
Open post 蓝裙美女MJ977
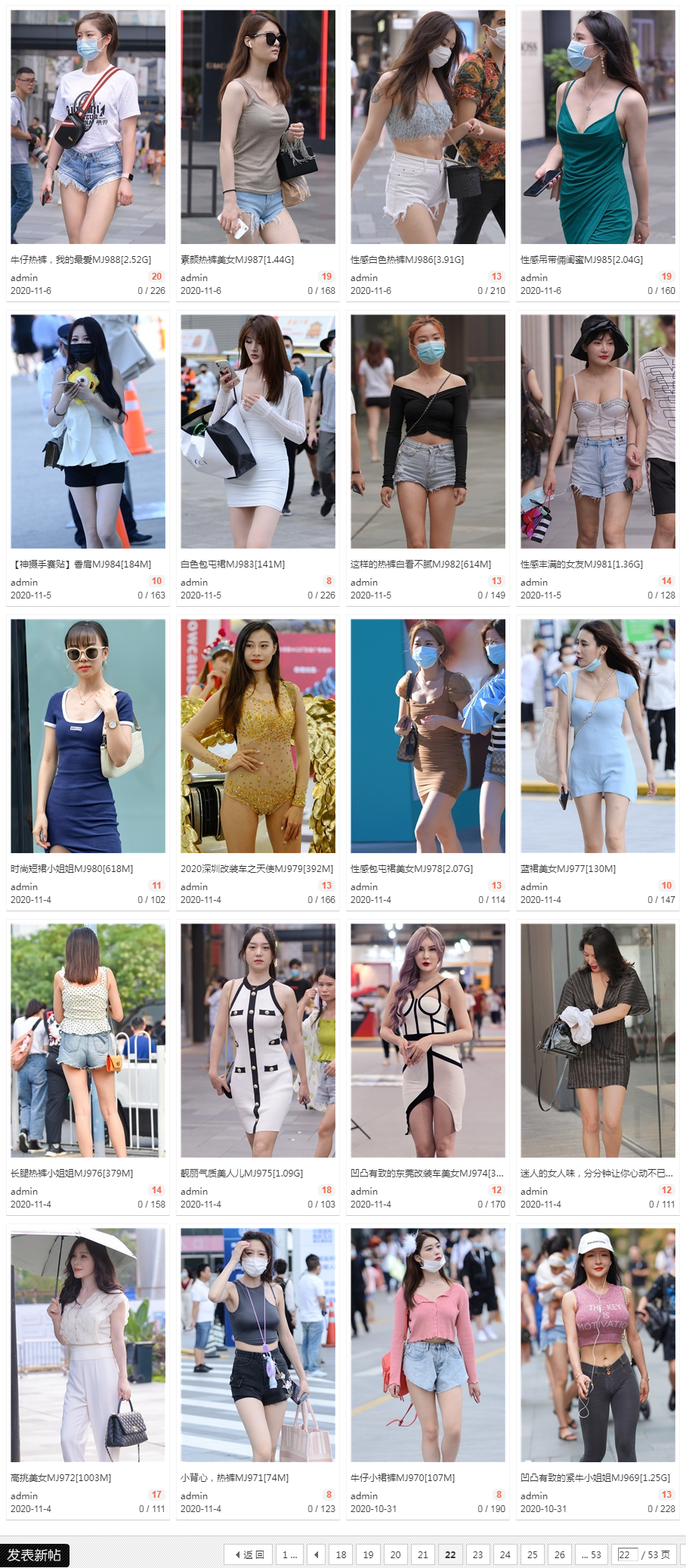tap(568, 868)
